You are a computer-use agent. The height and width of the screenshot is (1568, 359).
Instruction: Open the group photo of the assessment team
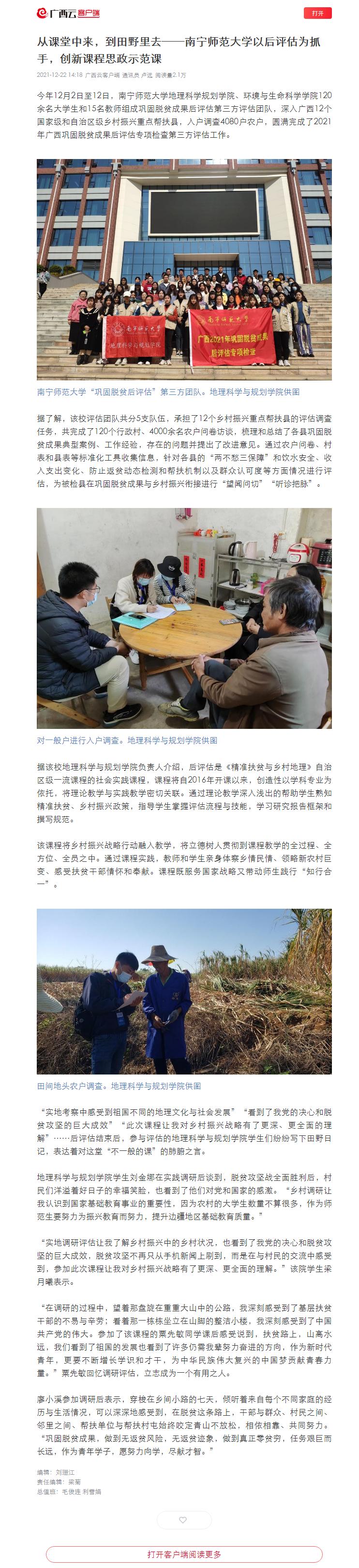[x=184, y=270]
